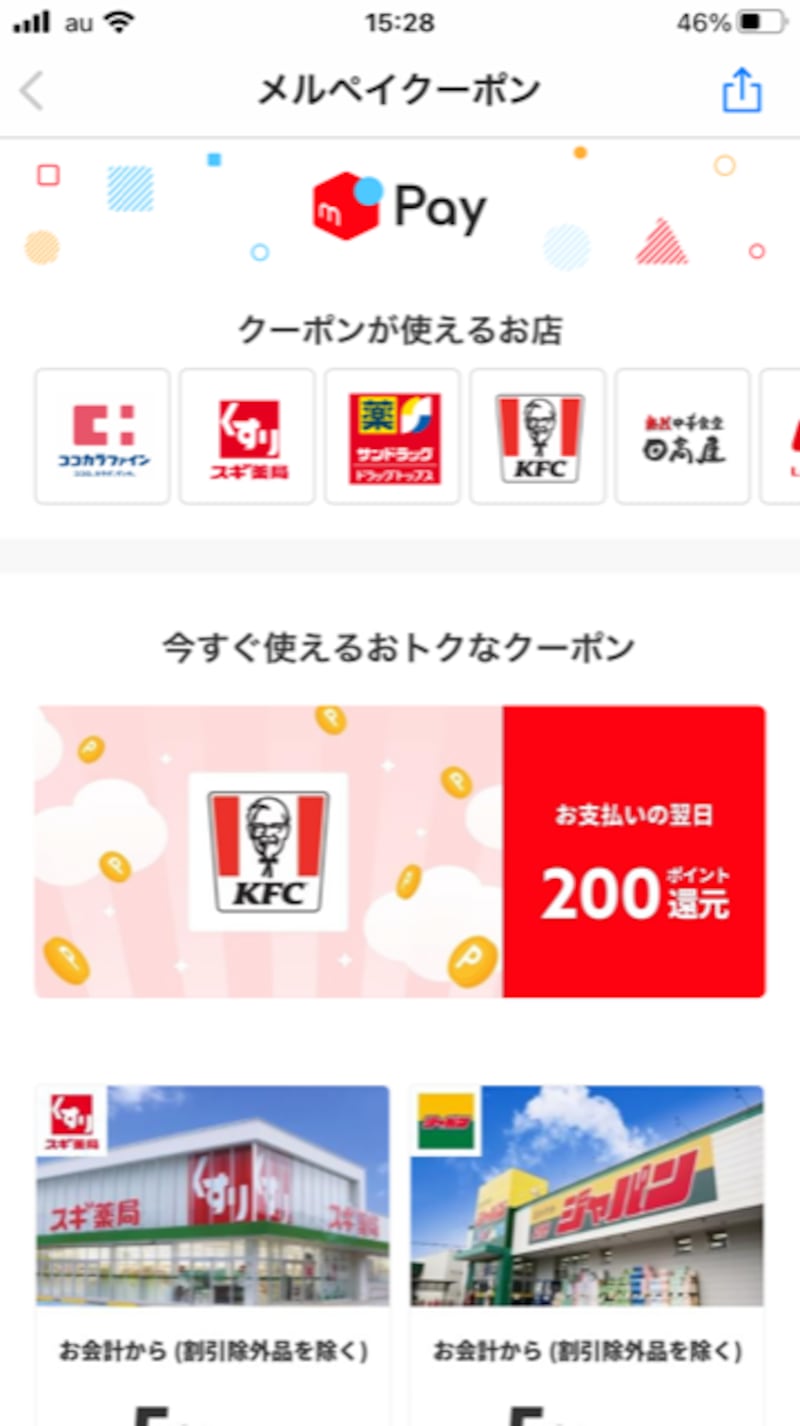Image resolution: width=800 pixels, height=1426 pixels.
Task: Tap the ココカラファイン store logo
Action: [x=101, y=435]
